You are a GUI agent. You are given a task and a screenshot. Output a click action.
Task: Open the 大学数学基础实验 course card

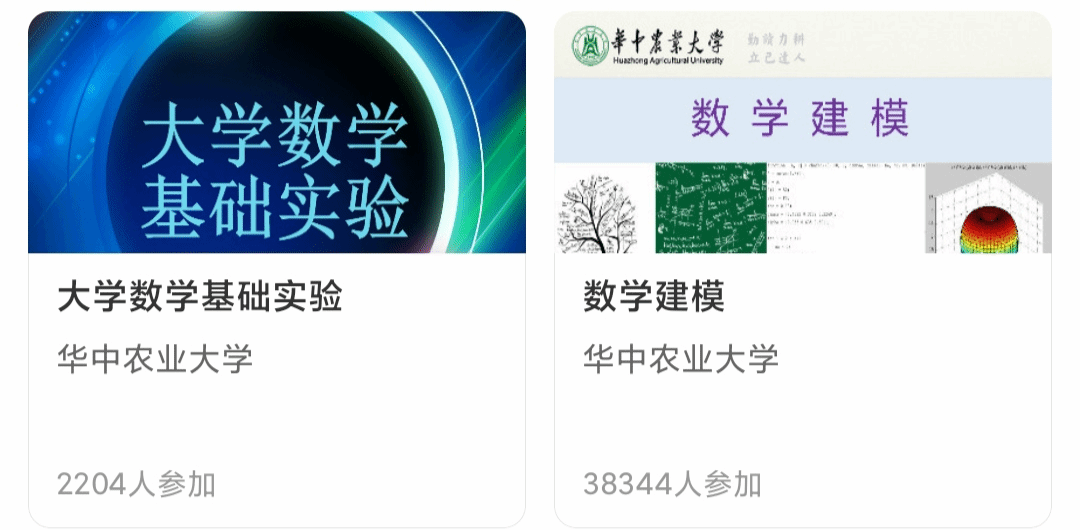(276, 268)
